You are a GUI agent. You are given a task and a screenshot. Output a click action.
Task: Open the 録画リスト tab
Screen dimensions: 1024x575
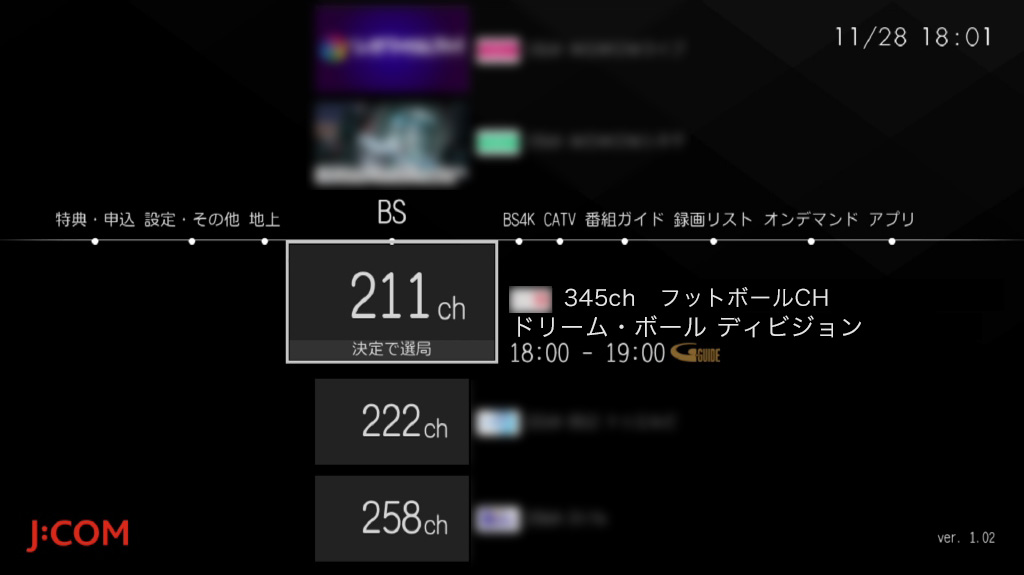pyautogui.click(x=713, y=220)
